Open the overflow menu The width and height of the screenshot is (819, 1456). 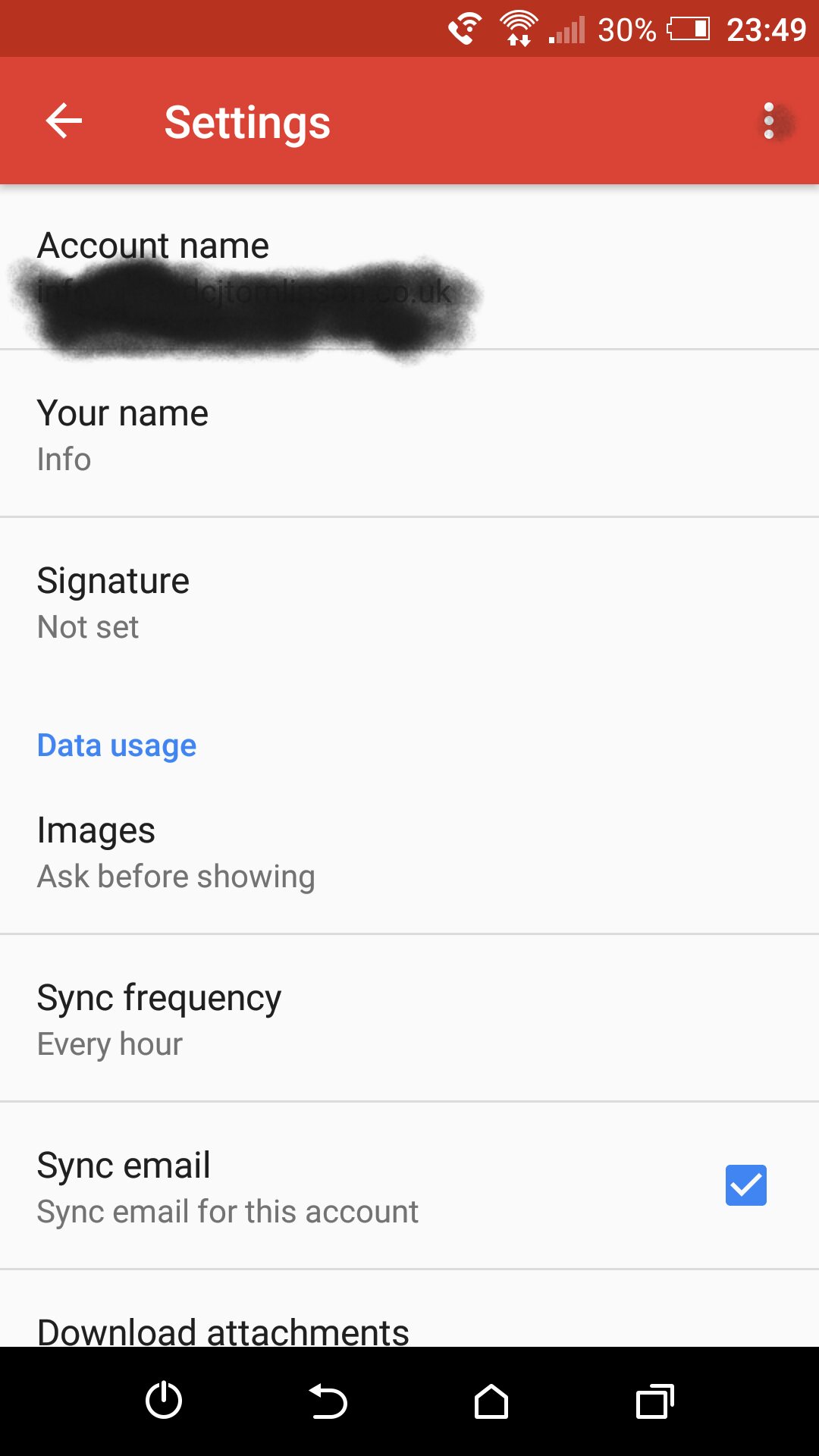coord(769,121)
